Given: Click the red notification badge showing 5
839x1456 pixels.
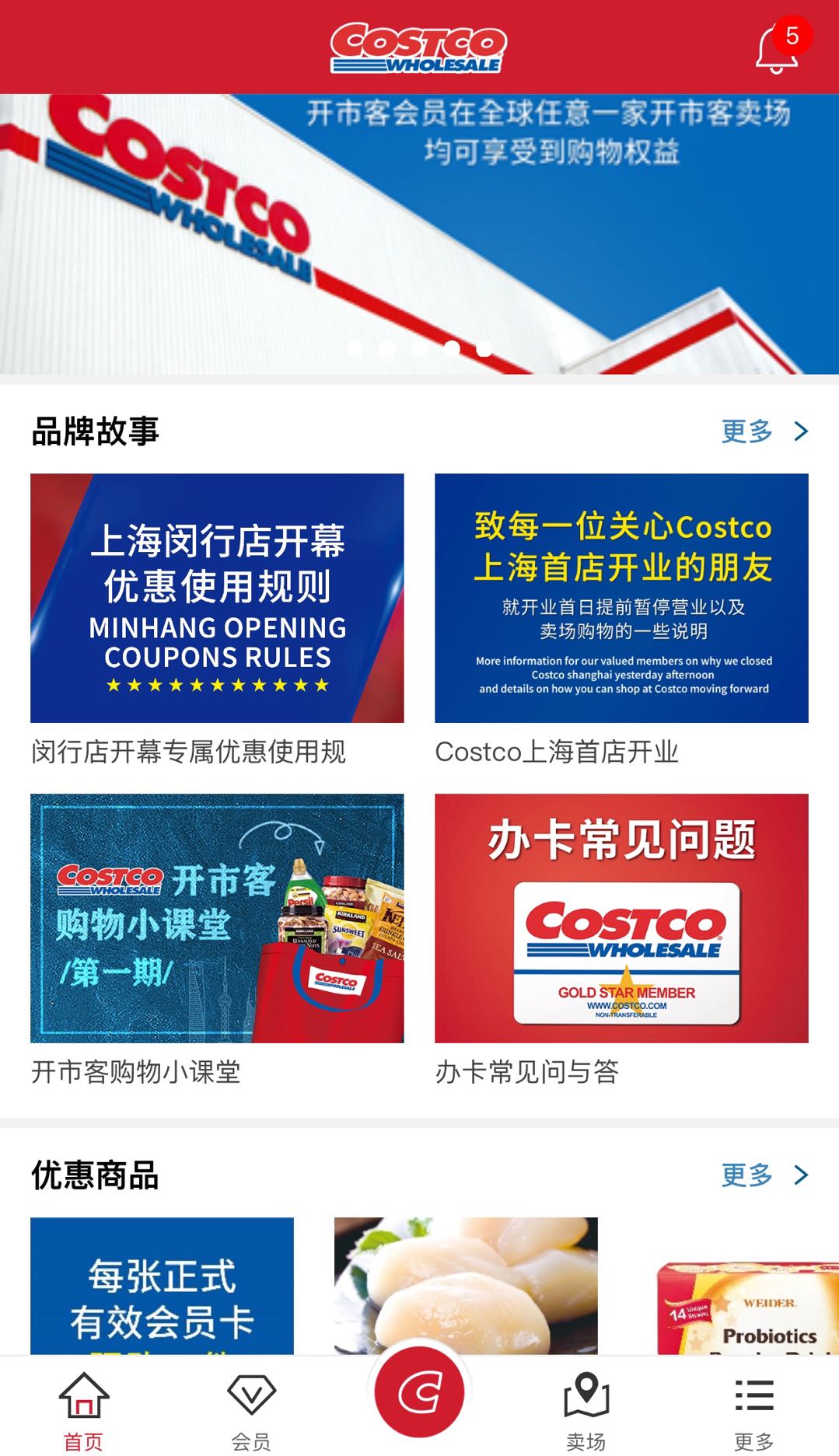Looking at the screenshot, I should click(x=792, y=34).
